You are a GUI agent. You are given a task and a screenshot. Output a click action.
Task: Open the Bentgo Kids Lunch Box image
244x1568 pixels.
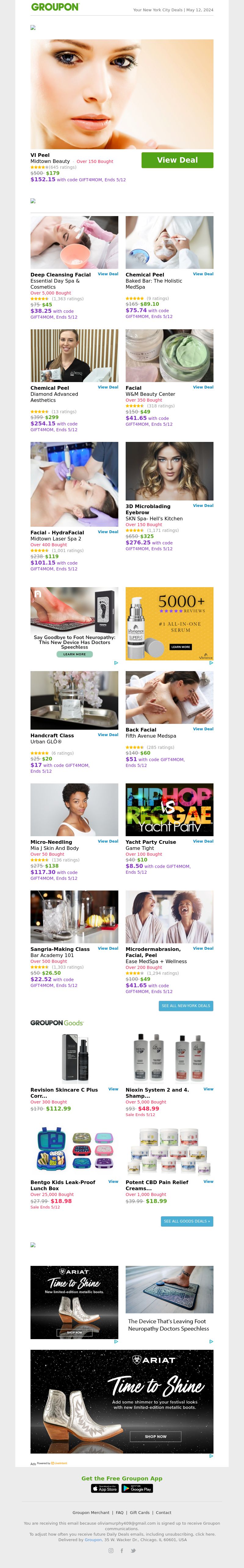[x=74, y=1149]
